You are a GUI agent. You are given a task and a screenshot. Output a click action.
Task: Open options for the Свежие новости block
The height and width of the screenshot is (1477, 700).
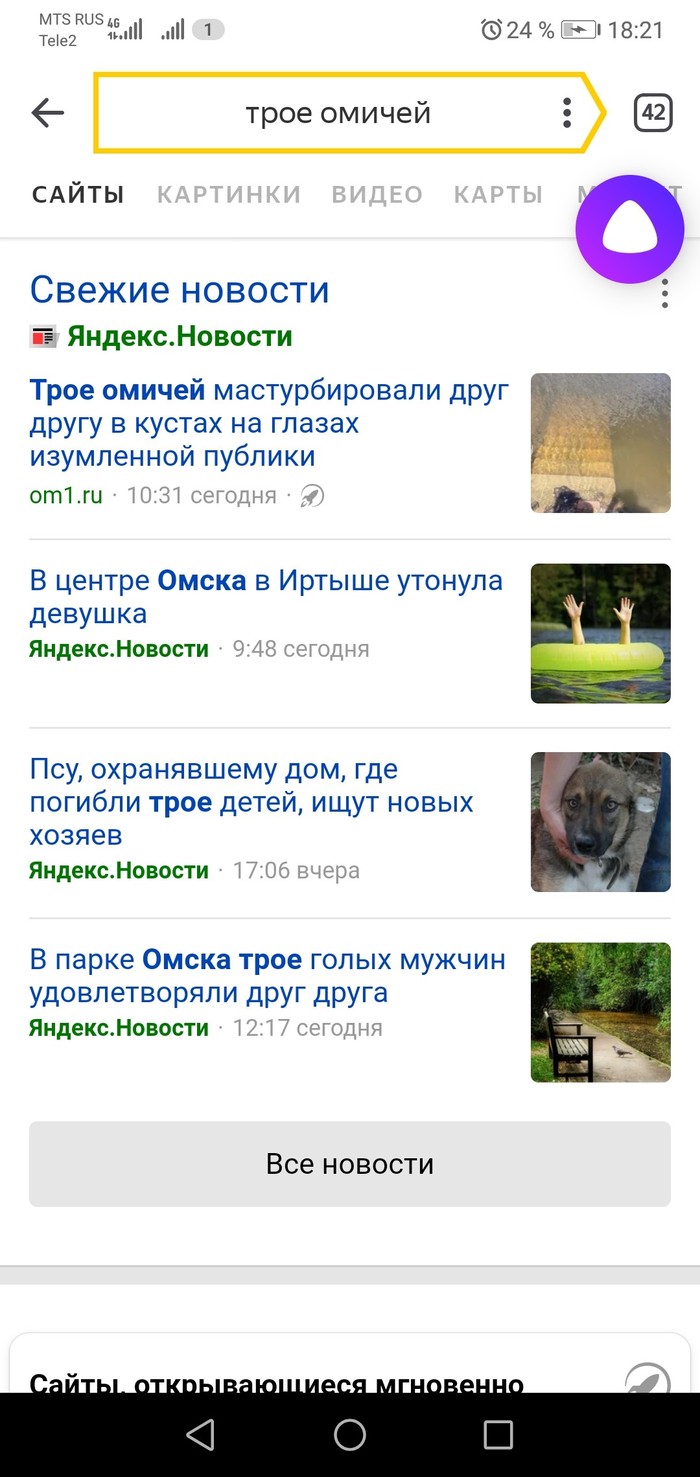[x=665, y=294]
